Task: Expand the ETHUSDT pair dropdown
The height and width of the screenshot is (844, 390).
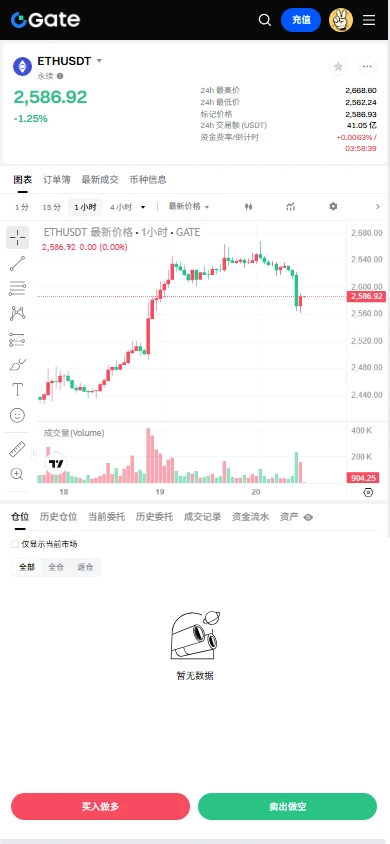Action: point(99,61)
